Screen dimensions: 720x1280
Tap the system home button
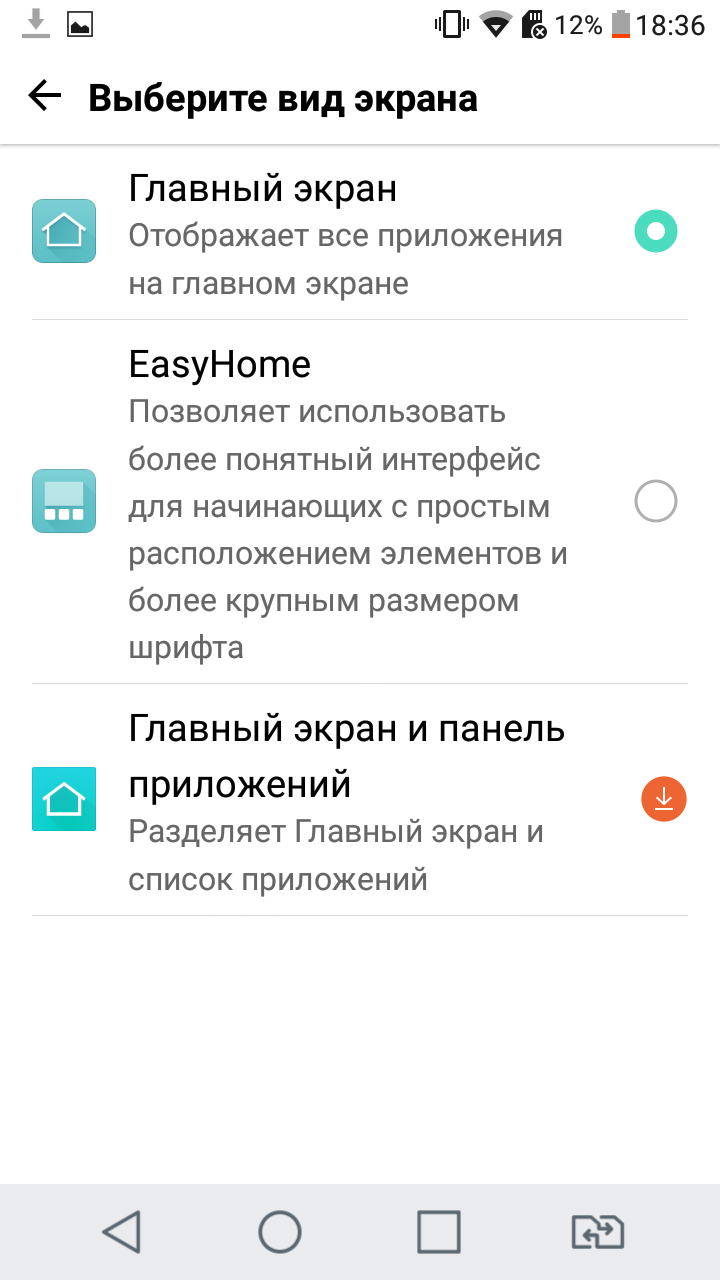click(280, 1232)
